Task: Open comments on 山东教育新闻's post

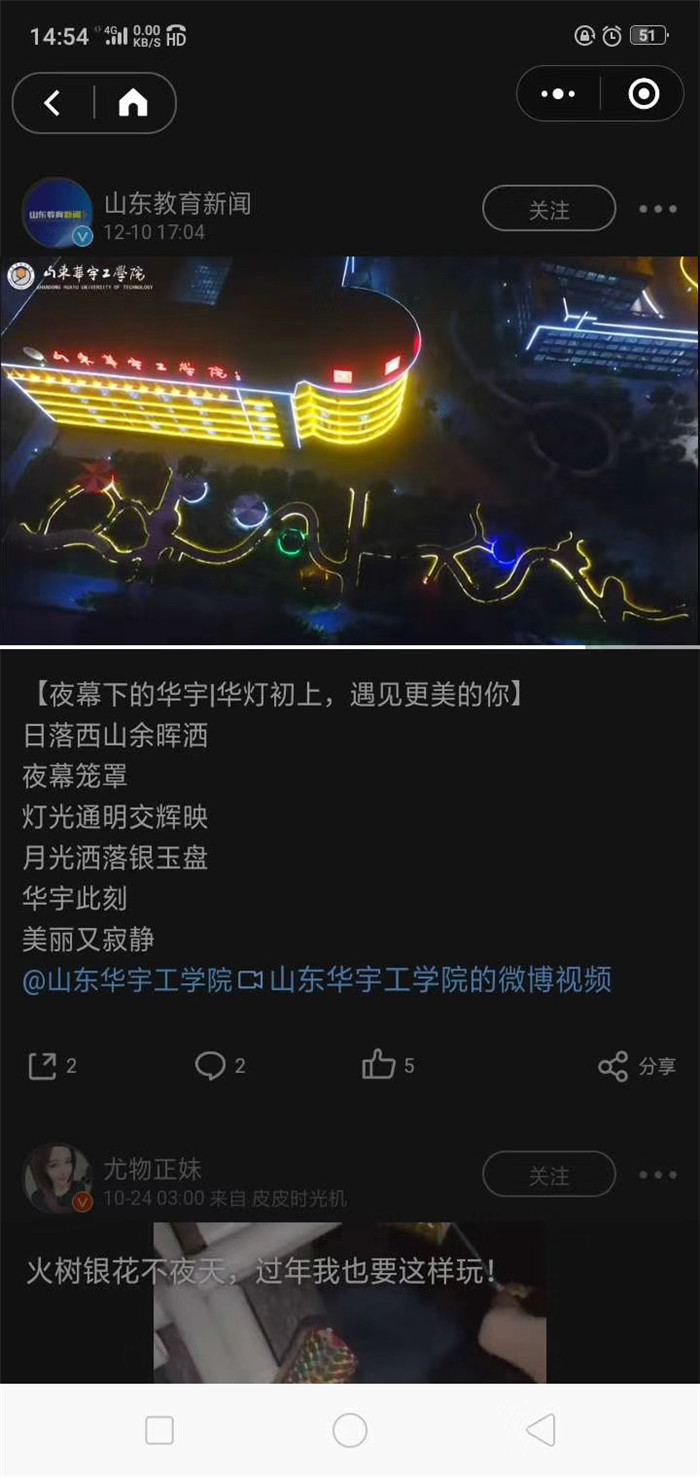Action: click(219, 1066)
